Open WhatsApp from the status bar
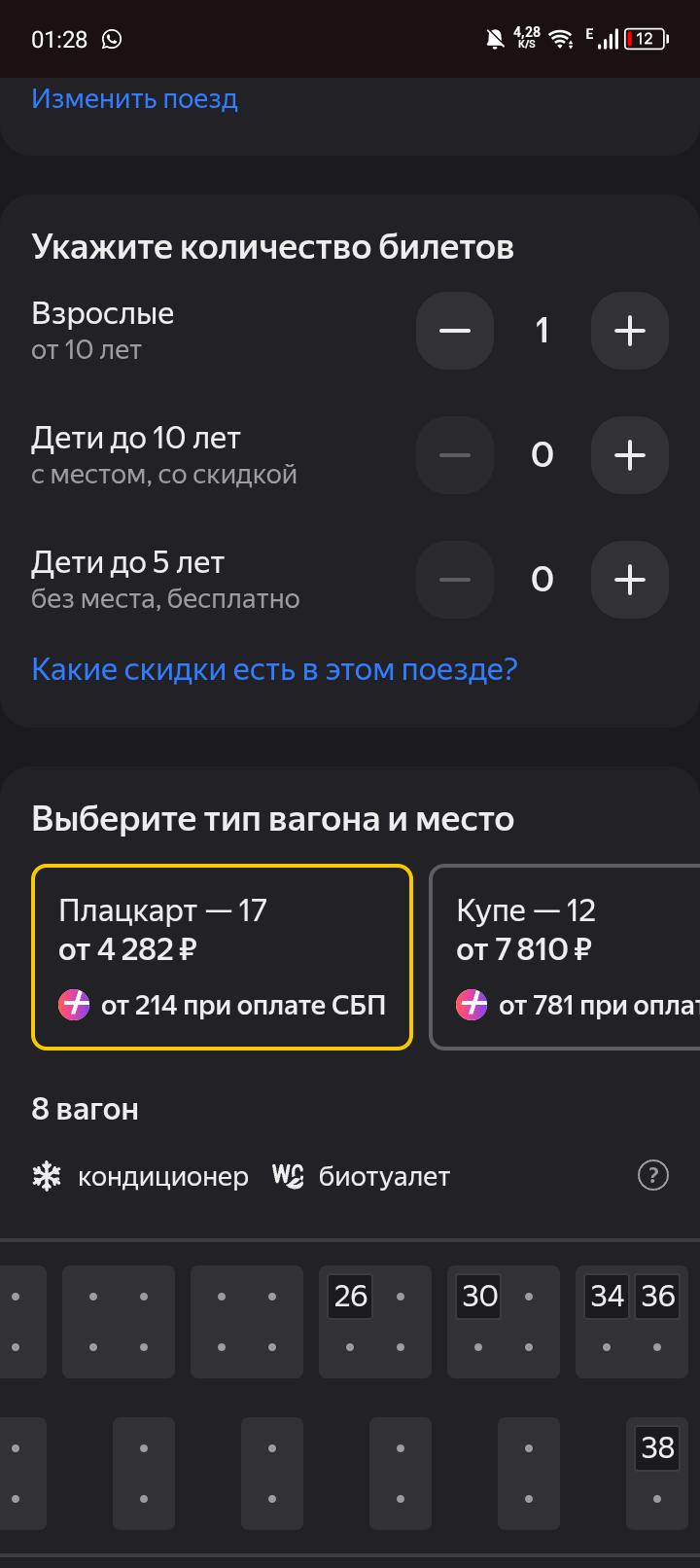 tap(113, 39)
